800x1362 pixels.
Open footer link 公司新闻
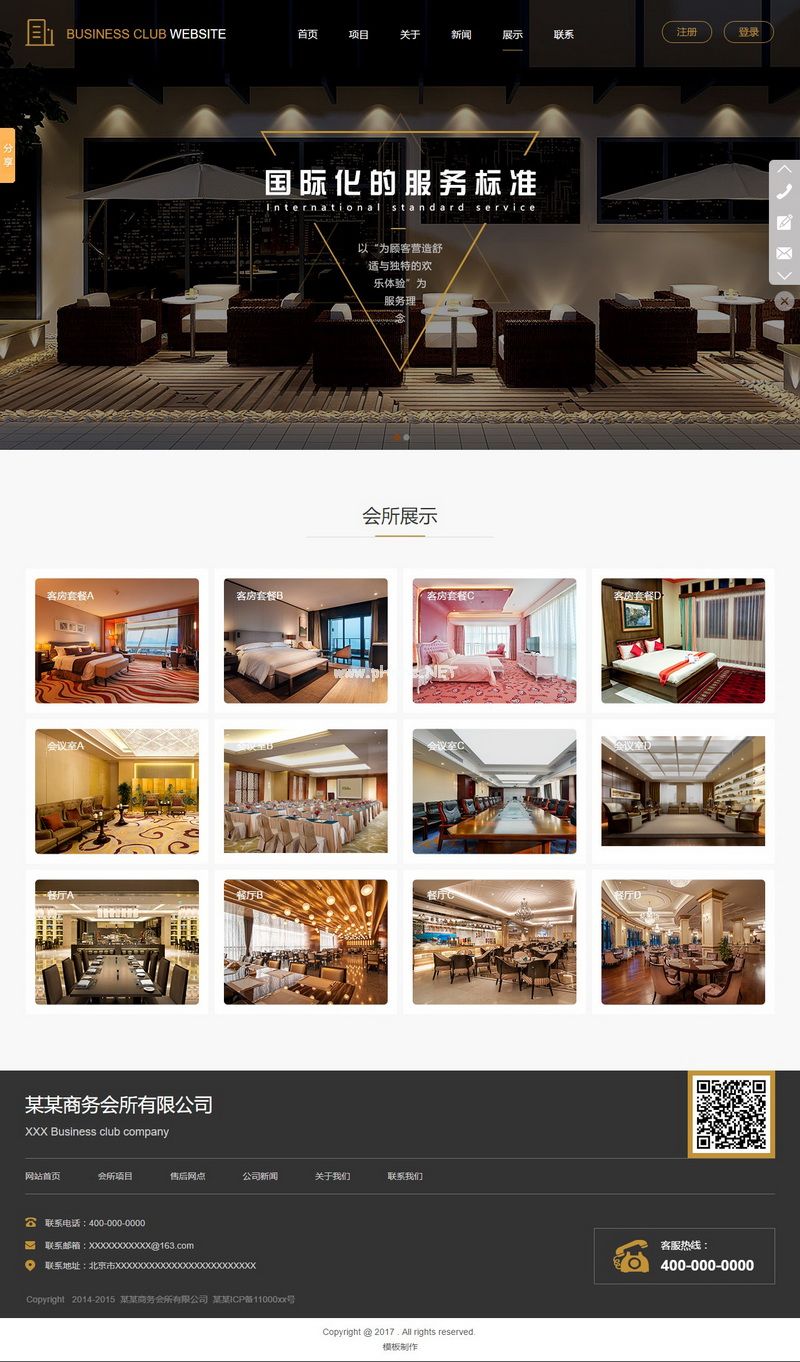pyautogui.click(x=260, y=1176)
